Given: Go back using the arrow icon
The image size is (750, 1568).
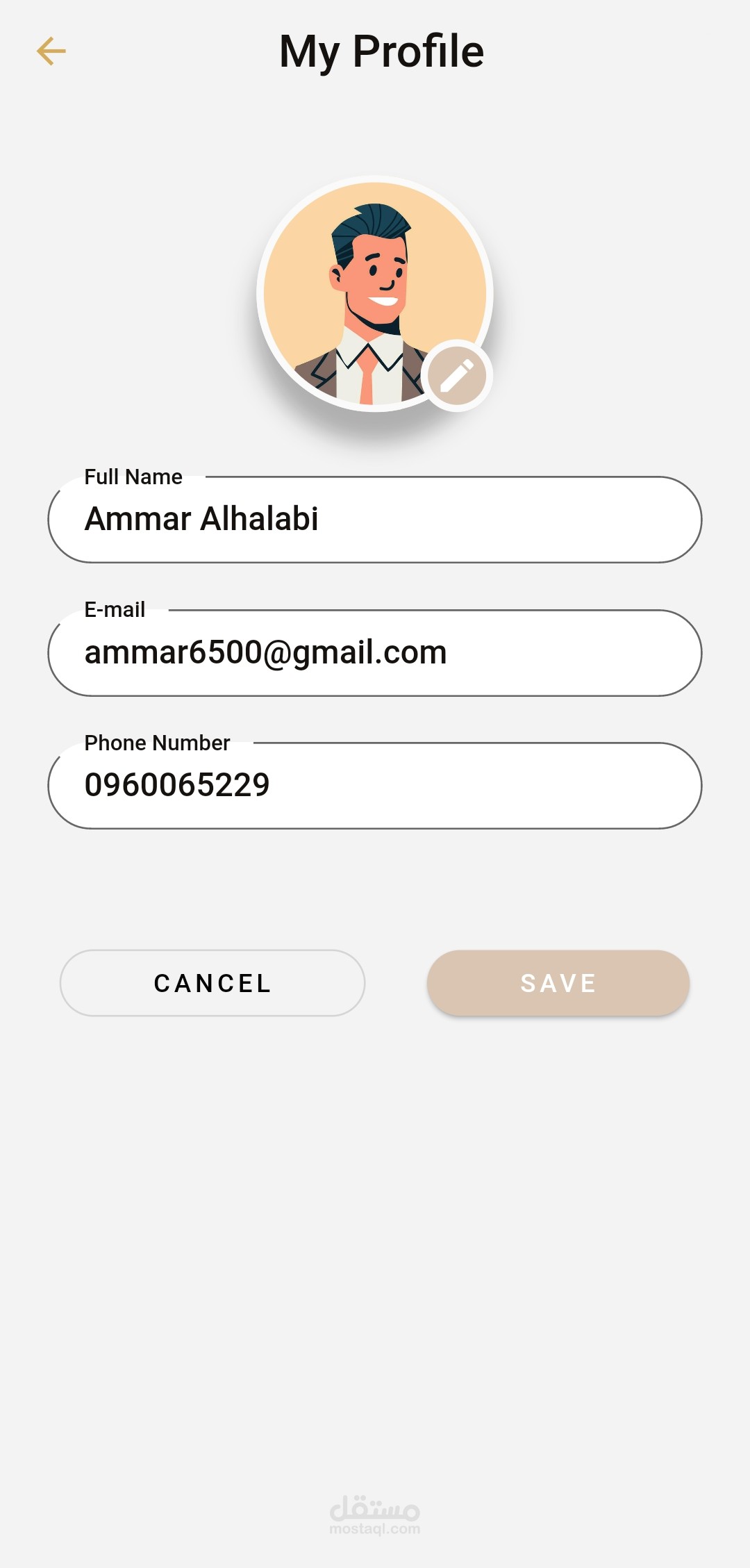Looking at the screenshot, I should tap(51, 51).
